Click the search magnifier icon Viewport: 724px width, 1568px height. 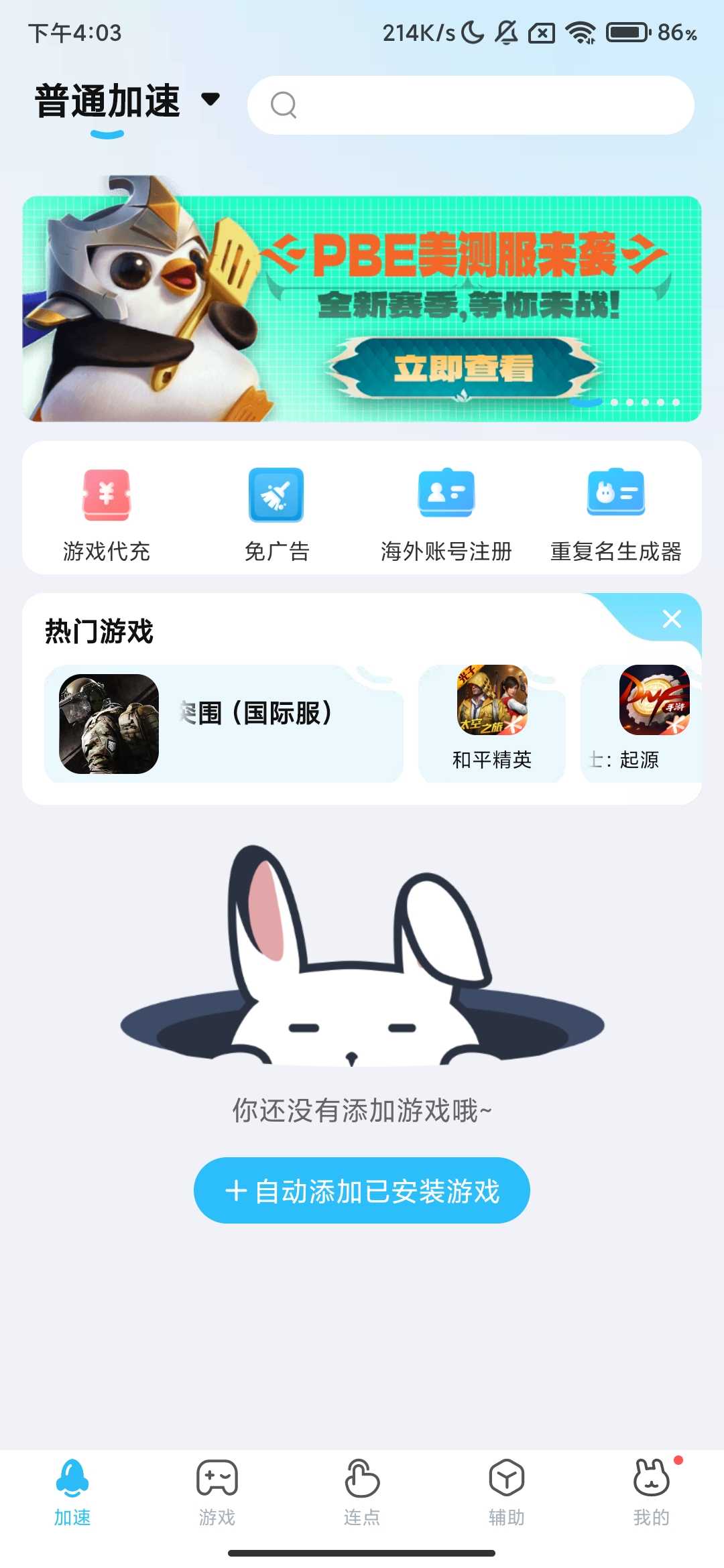(285, 105)
